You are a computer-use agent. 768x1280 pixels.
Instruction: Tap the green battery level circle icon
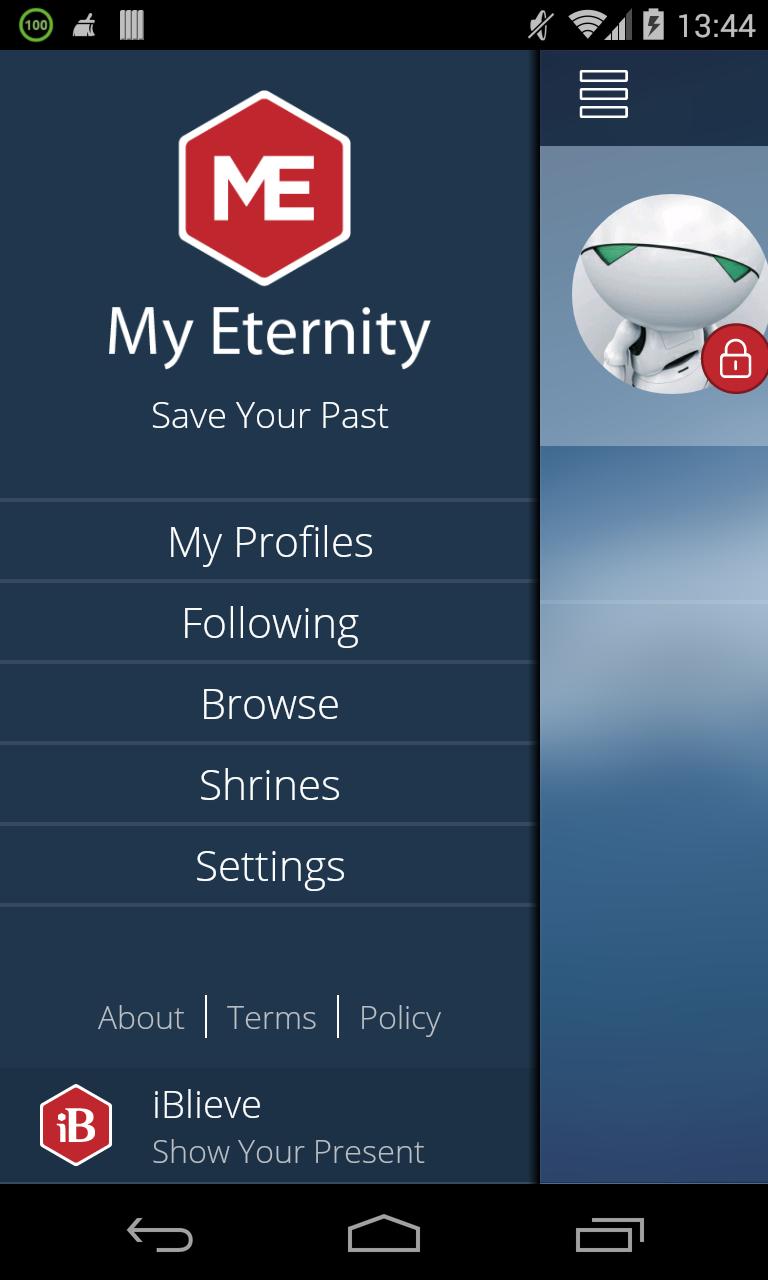pos(36,24)
